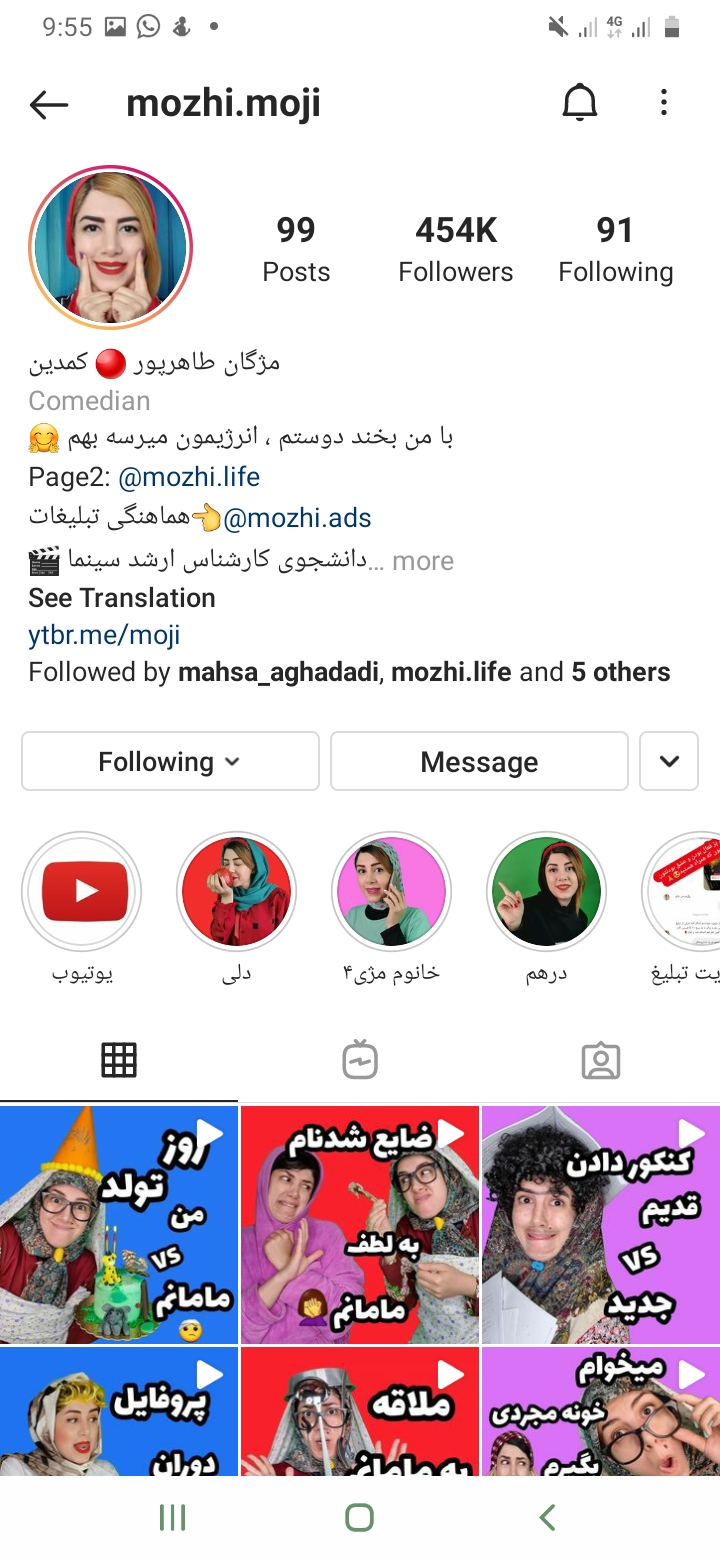Screen dimensions: 720x1560
Task: Open the @mozhi.life profile link
Action: 189,477
